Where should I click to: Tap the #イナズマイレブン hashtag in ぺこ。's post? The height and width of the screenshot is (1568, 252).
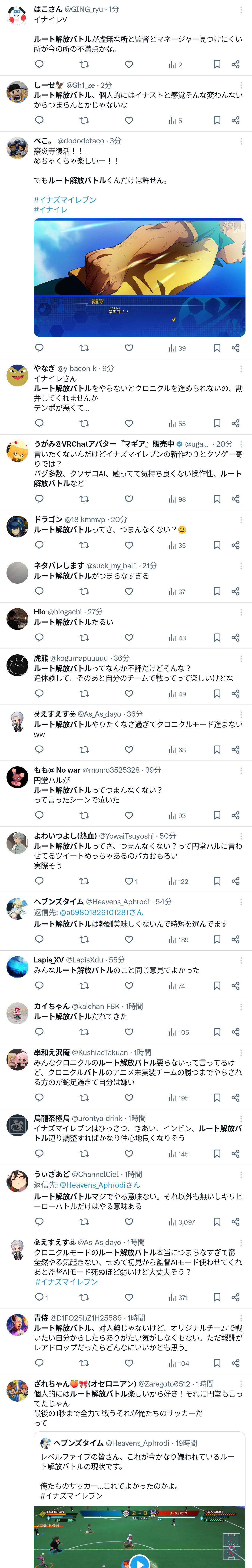65,200
